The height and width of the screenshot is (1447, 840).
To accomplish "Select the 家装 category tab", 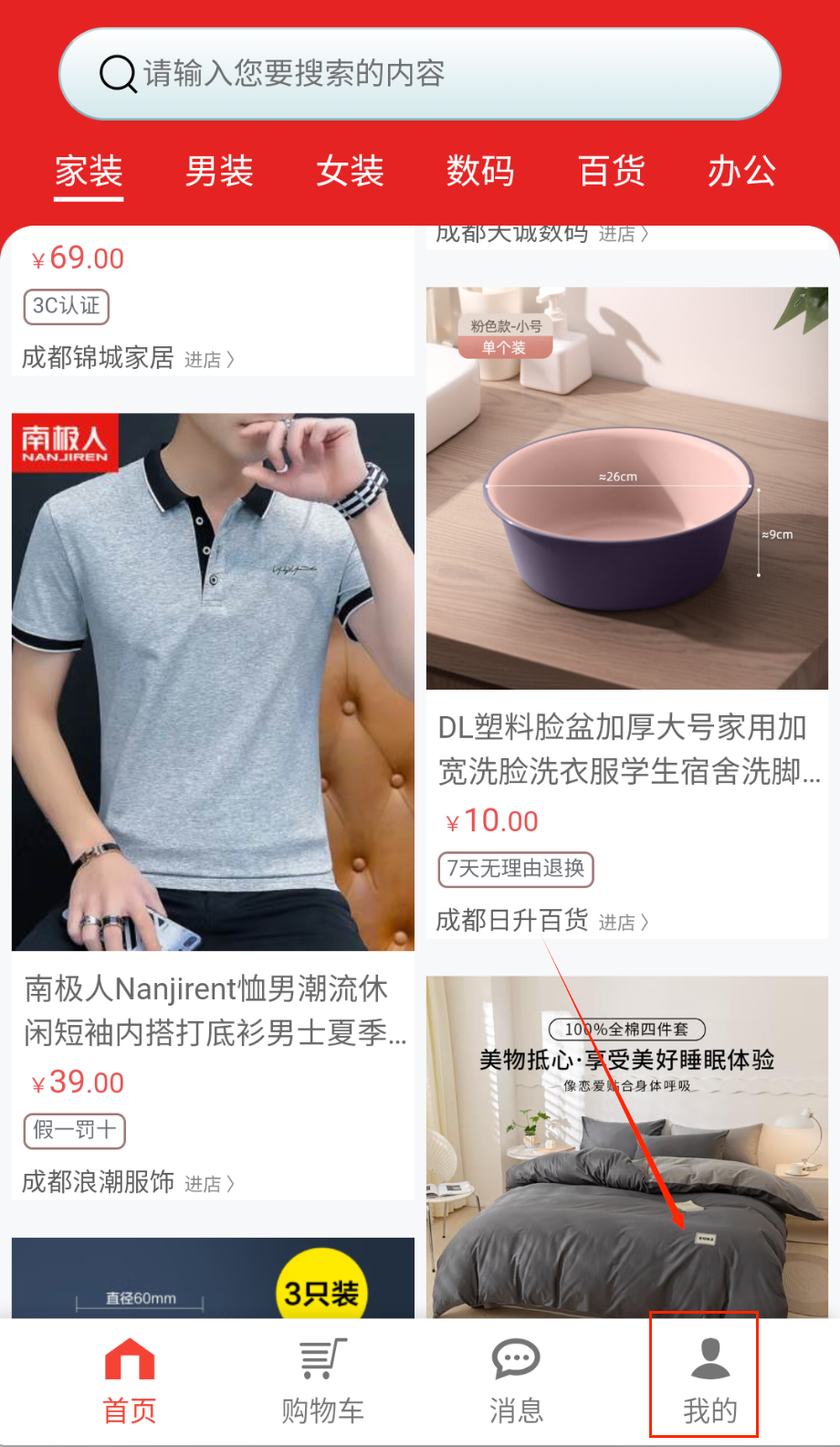I will tap(89, 171).
